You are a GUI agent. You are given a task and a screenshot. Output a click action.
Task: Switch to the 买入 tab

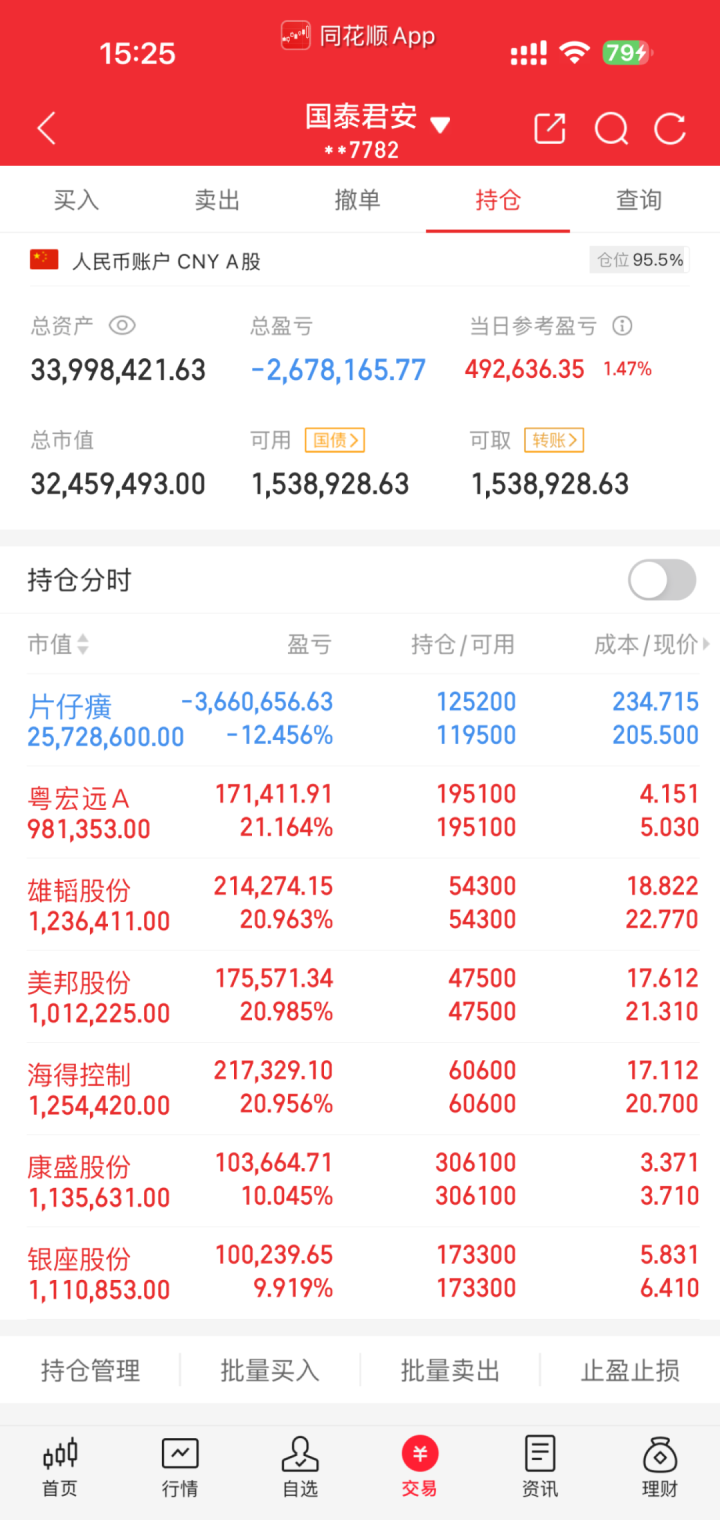[x=76, y=200]
